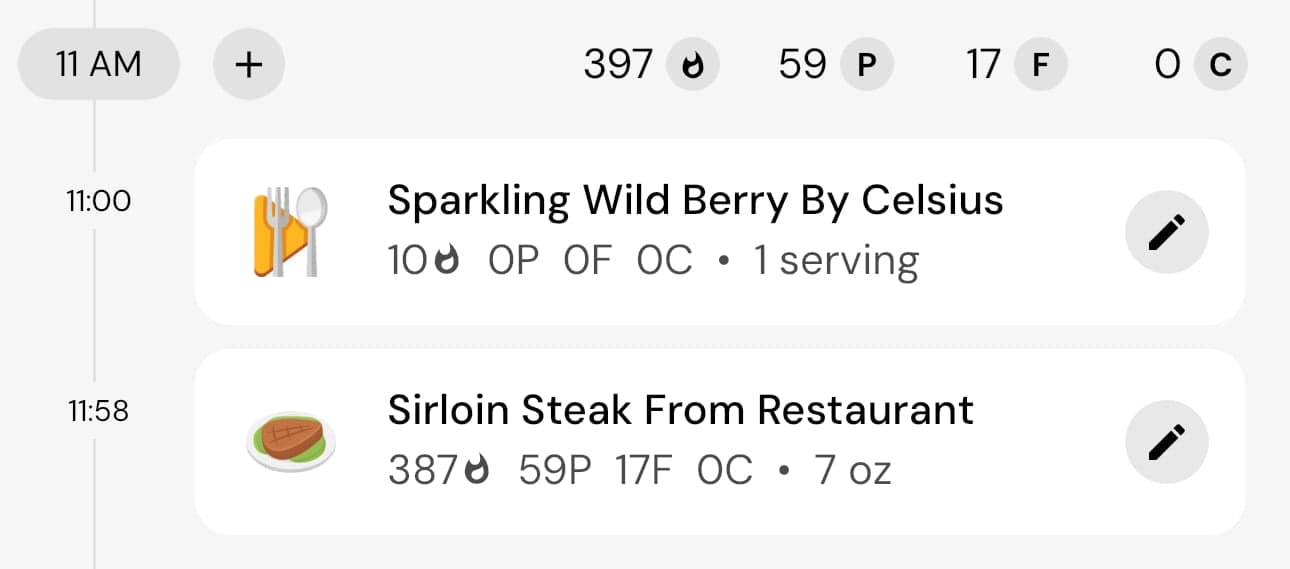Edit the Sirloin Steak From Restaurant entry
The image size is (1290, 569).
[x=1166, y=442]
